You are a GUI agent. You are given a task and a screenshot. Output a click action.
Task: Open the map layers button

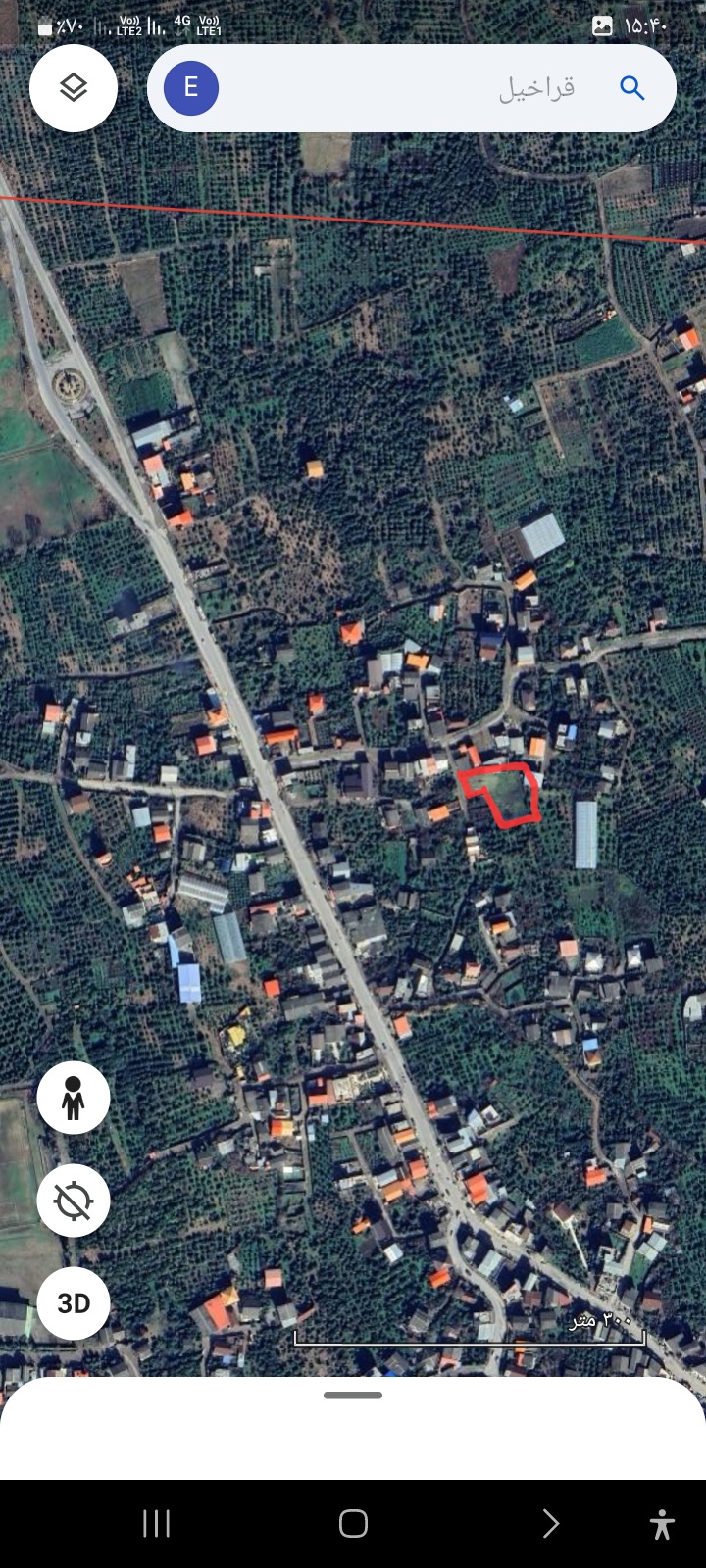[x=74, y=88]
